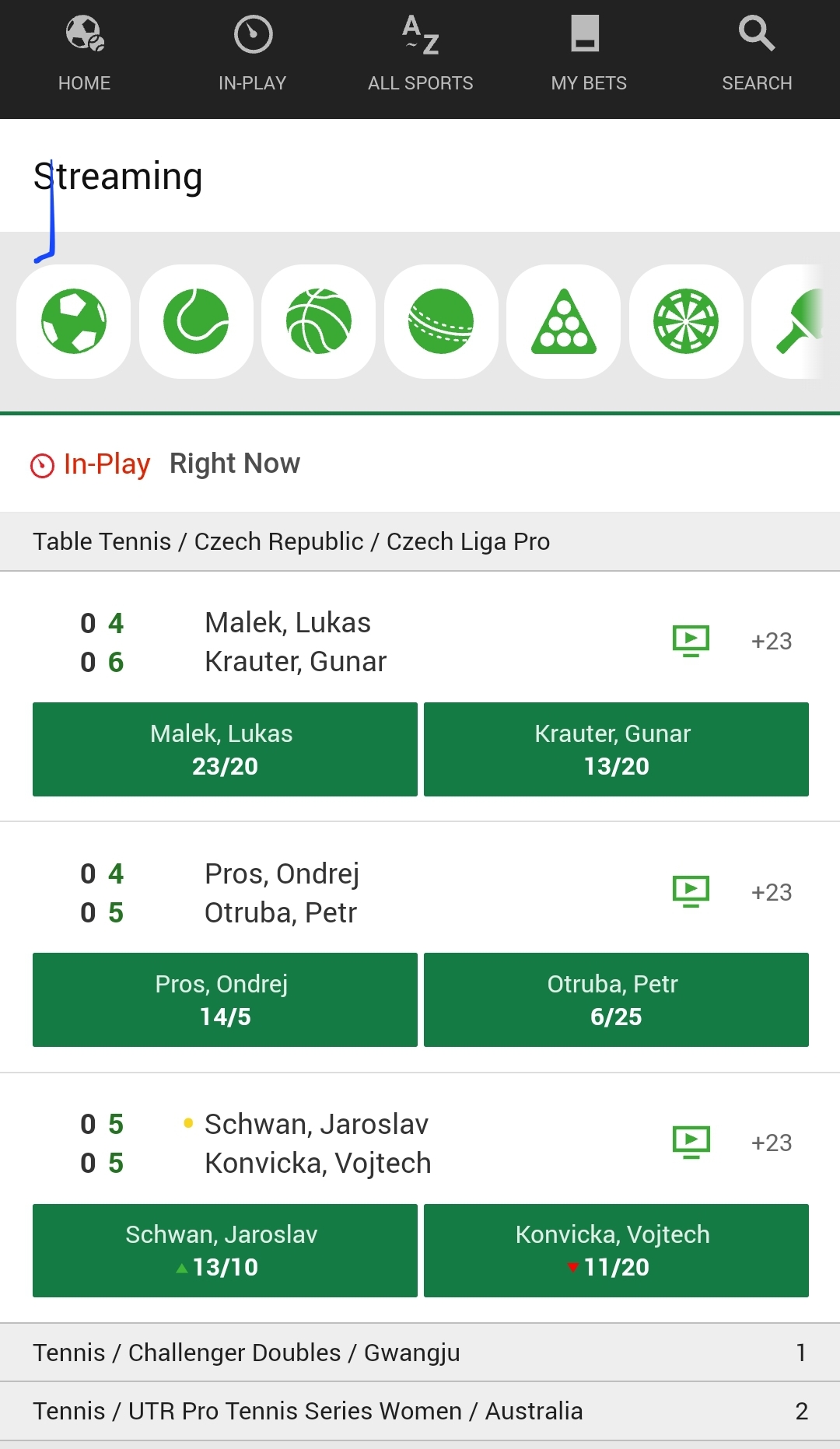Image resolution: width=840 pixels, height=1449 pixels.
Task: Open the snooker sport filter icon
Action: (562, 320)
